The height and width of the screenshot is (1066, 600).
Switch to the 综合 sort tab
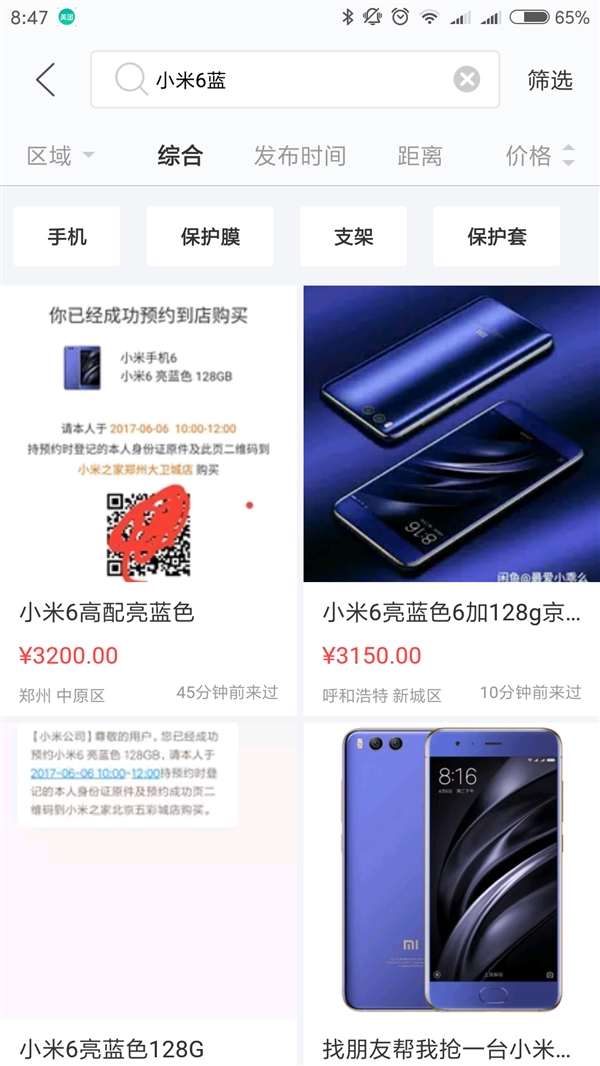180,156
